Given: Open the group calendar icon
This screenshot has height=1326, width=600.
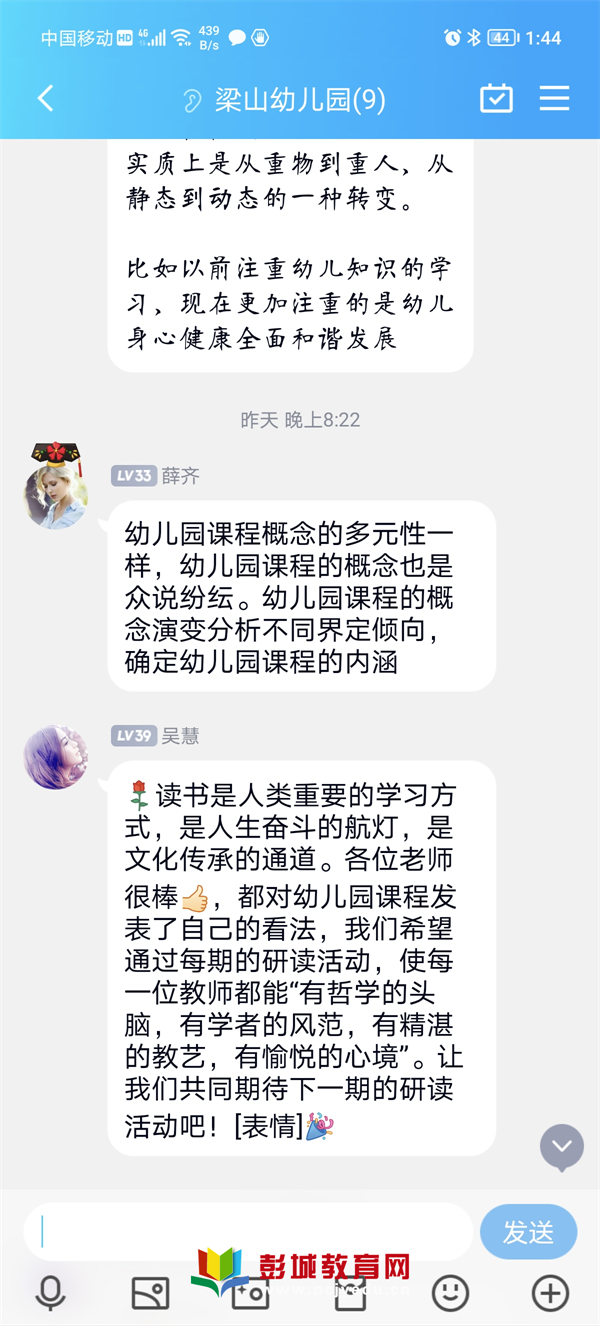Looking at the screenshot, I should (496, 98).
